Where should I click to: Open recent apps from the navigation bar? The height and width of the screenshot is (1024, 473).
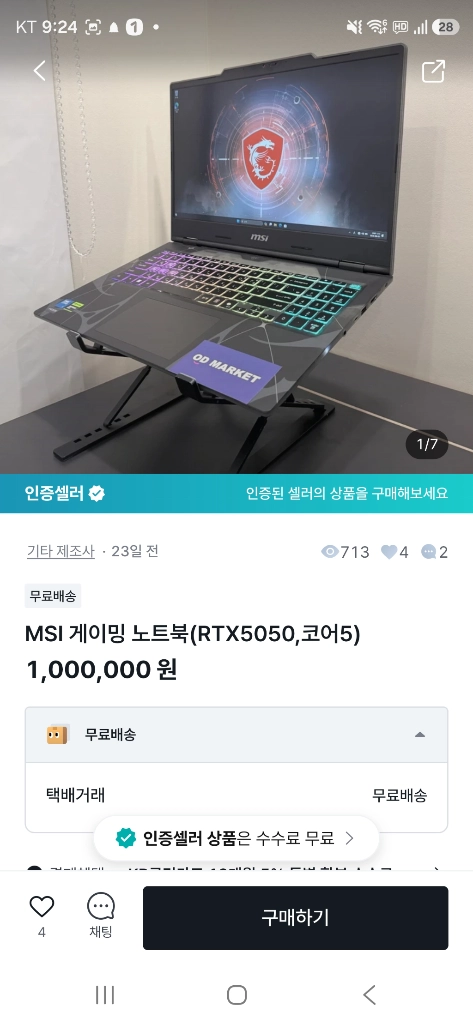point(105,995)
